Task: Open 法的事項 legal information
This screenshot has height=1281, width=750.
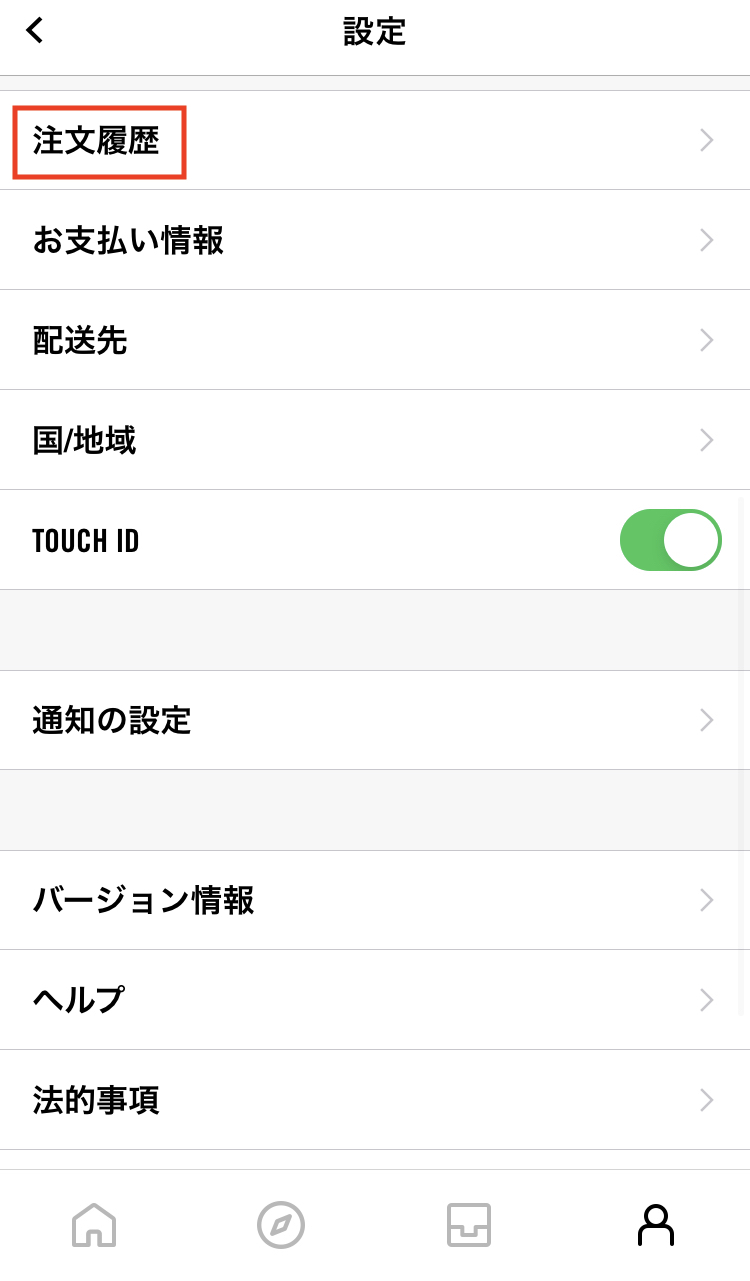Action: tap(375, 1100)
